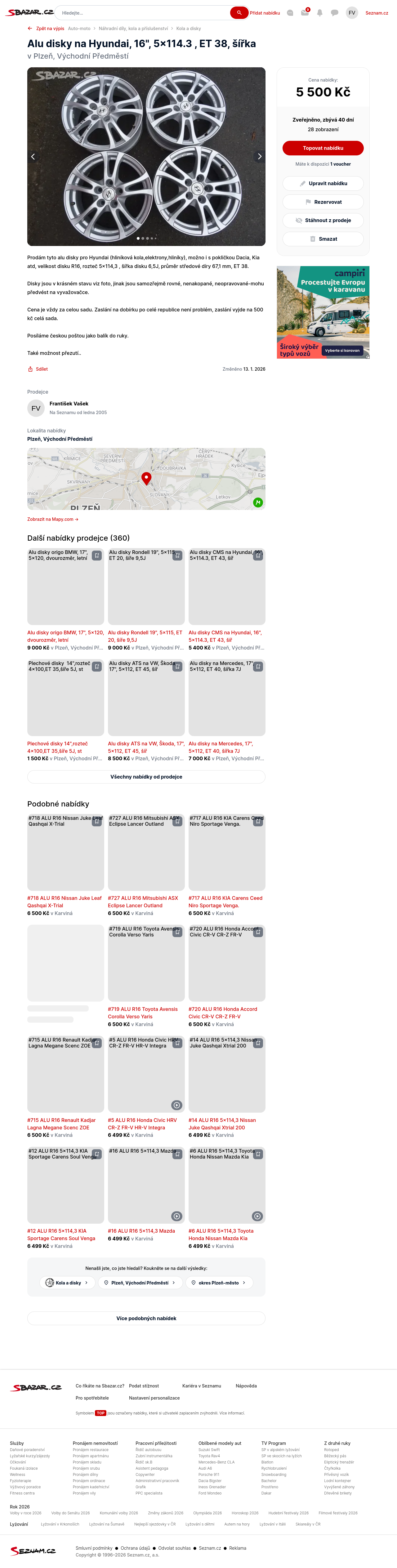Open Zobrazit na Mapy.com link
397x1568 pixels.
(52, 519)
